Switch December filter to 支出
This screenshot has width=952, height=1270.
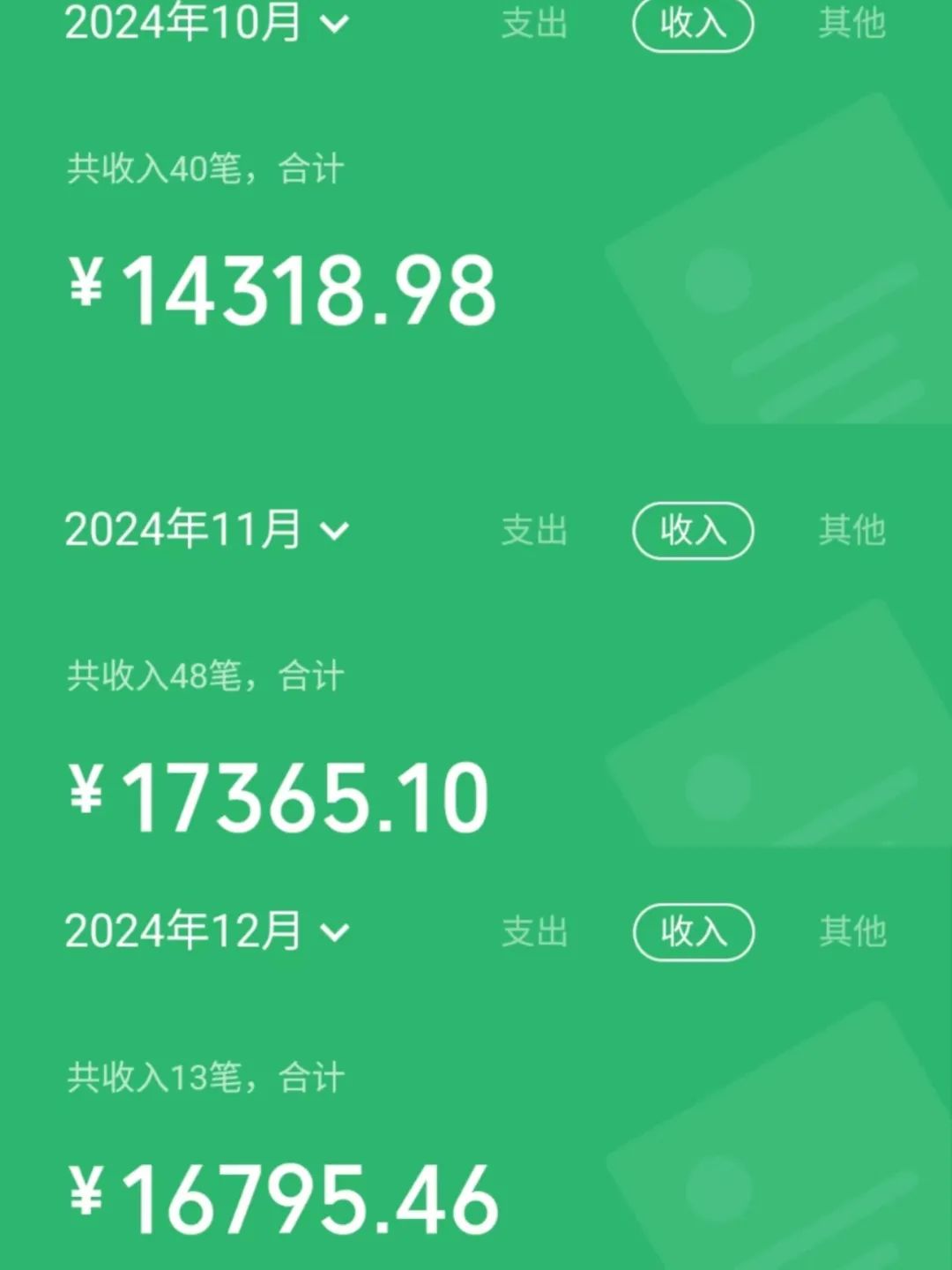pyautogui.click(x=534, y=930)
